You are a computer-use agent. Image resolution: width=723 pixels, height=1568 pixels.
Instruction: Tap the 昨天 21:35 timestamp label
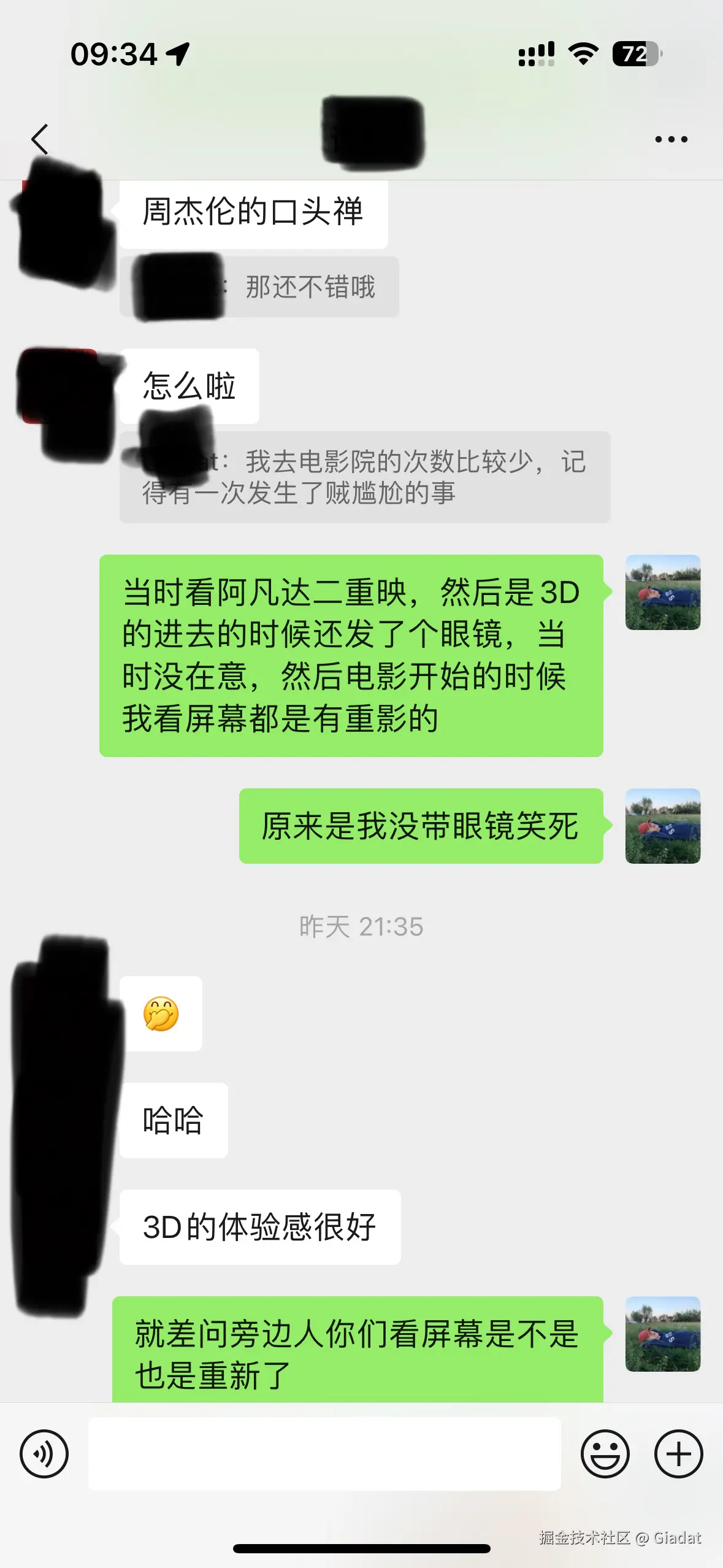coord(361,927)
